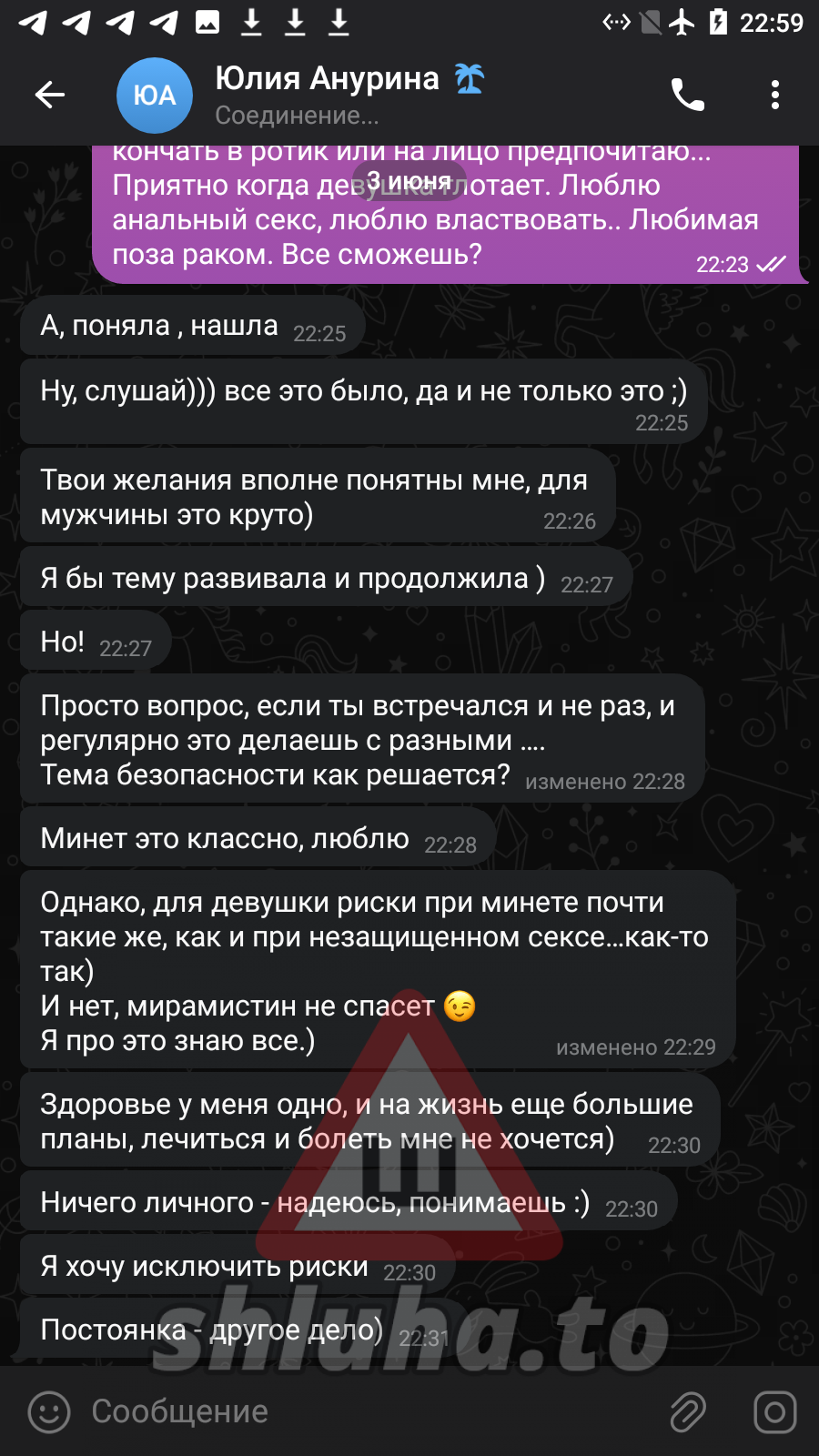Open the three-dot overflow menu
819x1456 pixels.
coord(775,95)
